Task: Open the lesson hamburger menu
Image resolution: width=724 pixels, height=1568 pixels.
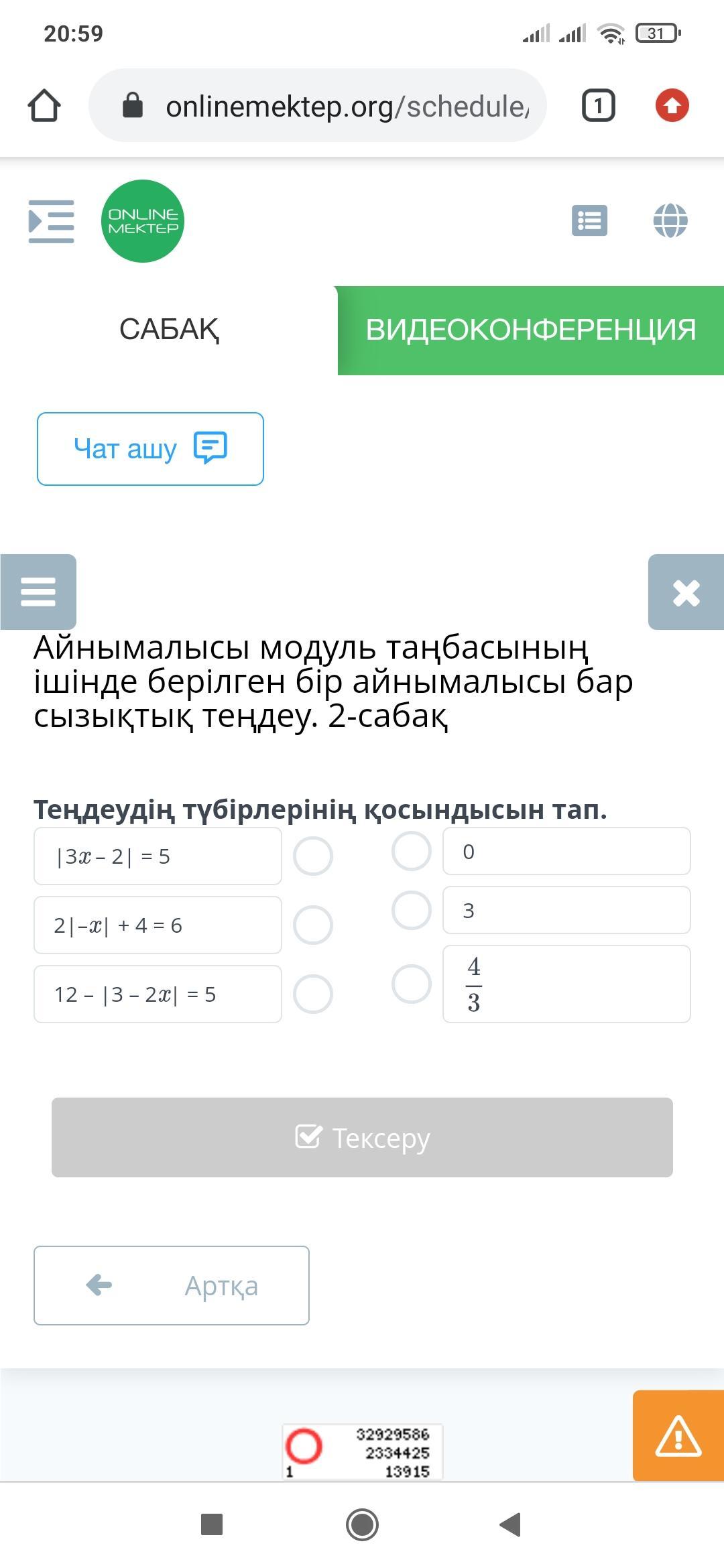Action: [38, 592]
